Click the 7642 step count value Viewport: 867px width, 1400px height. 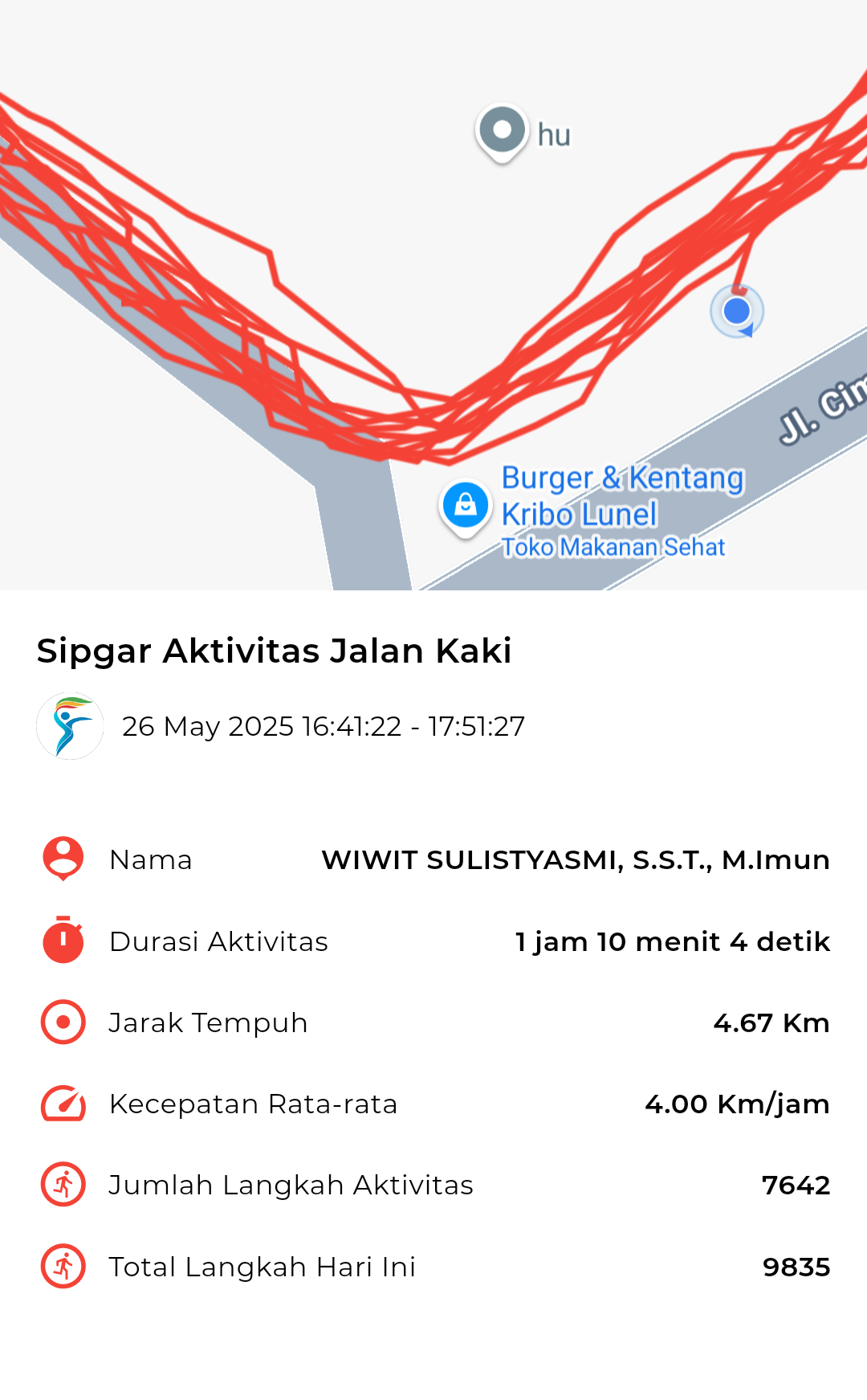[796, 1185]
